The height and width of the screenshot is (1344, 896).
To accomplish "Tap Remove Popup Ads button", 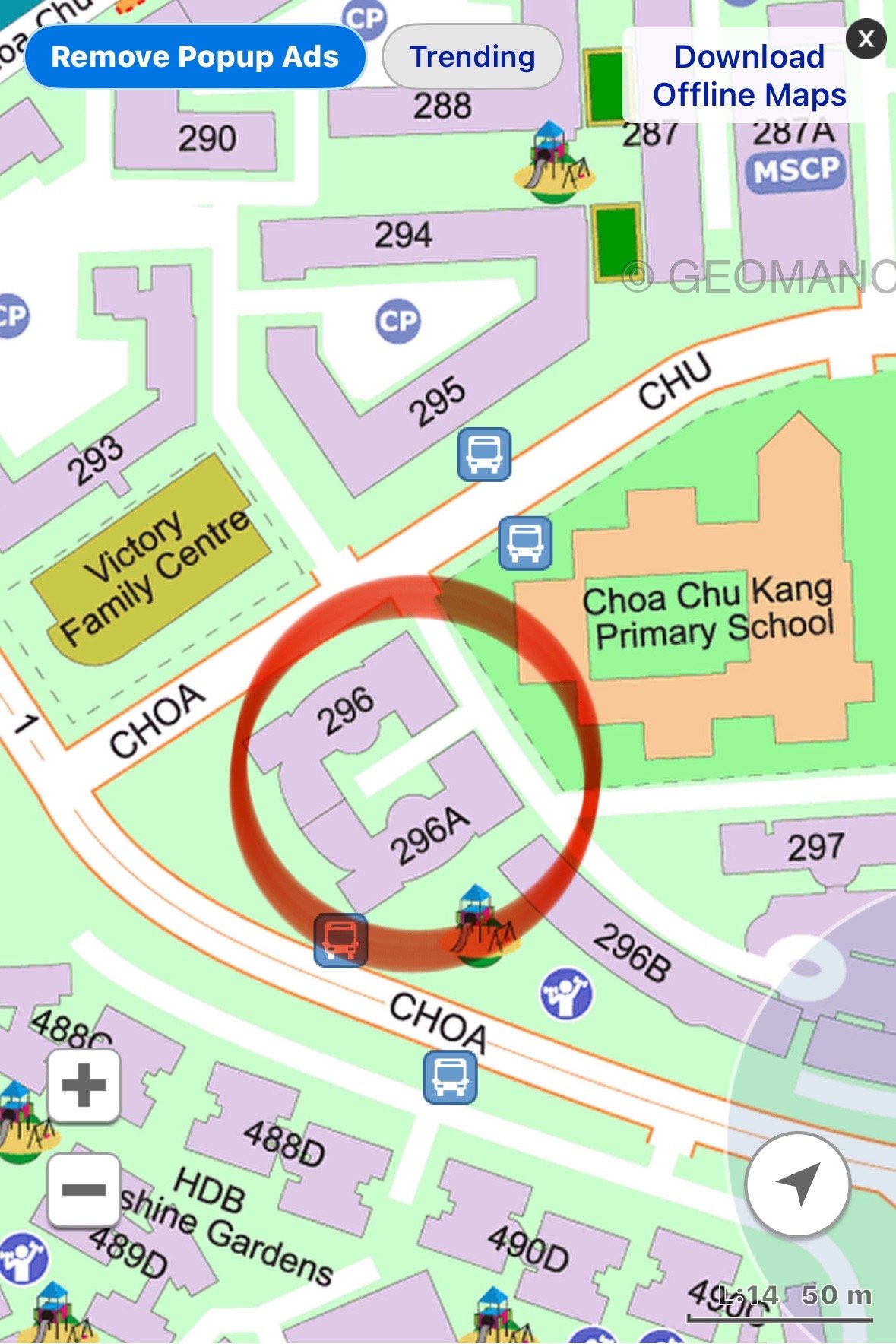I will 195,57.
